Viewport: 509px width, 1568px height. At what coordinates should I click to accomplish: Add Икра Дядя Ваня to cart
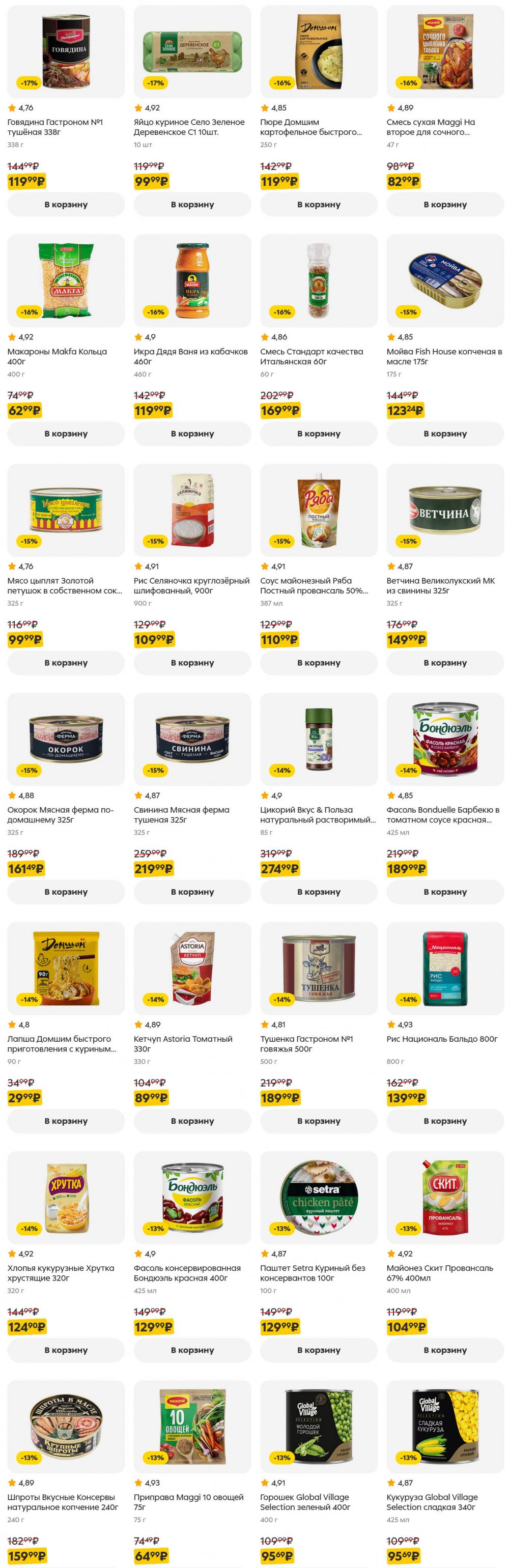(x=192, y=434)
